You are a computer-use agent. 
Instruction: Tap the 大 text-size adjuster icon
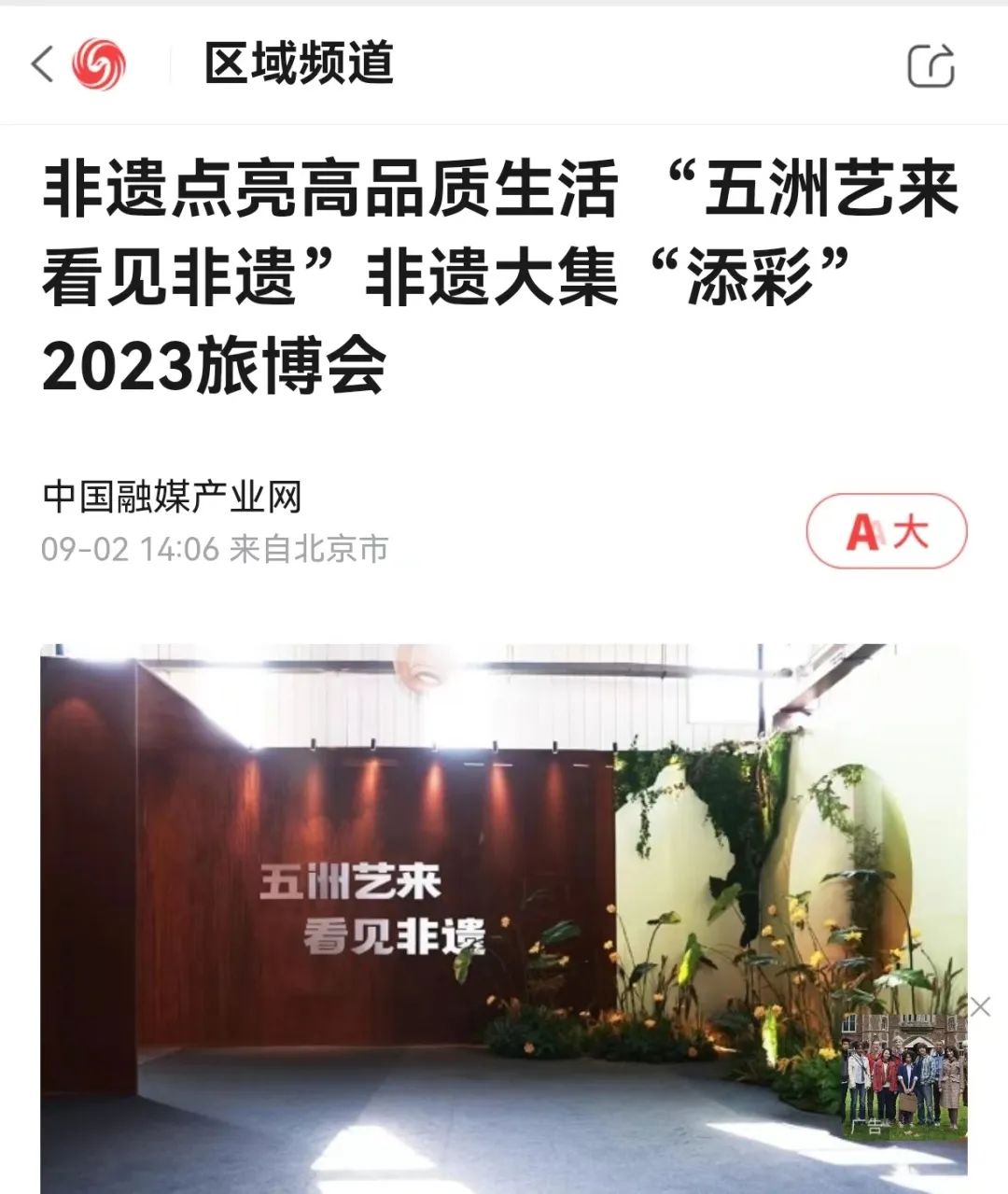910,530
